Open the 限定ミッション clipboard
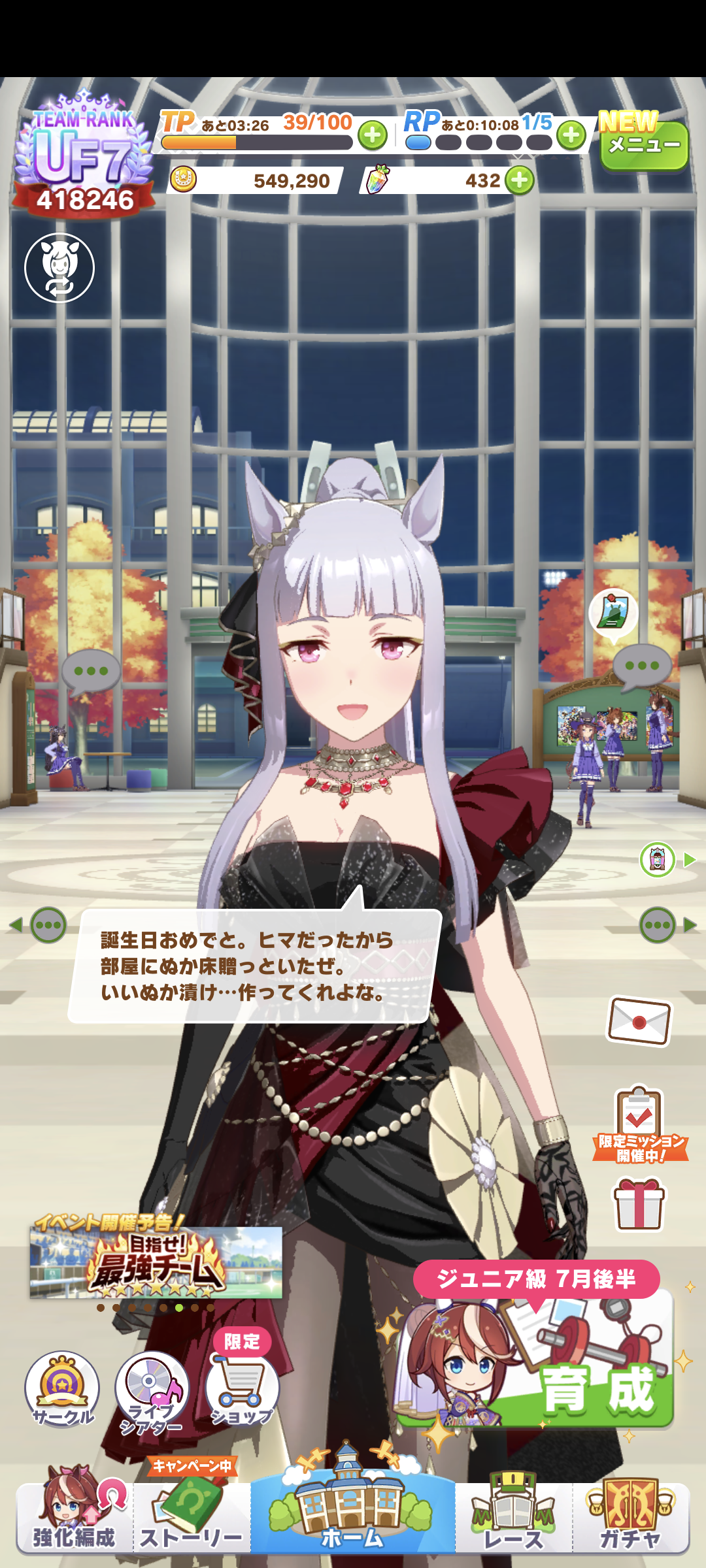 tap(640, 1124)
